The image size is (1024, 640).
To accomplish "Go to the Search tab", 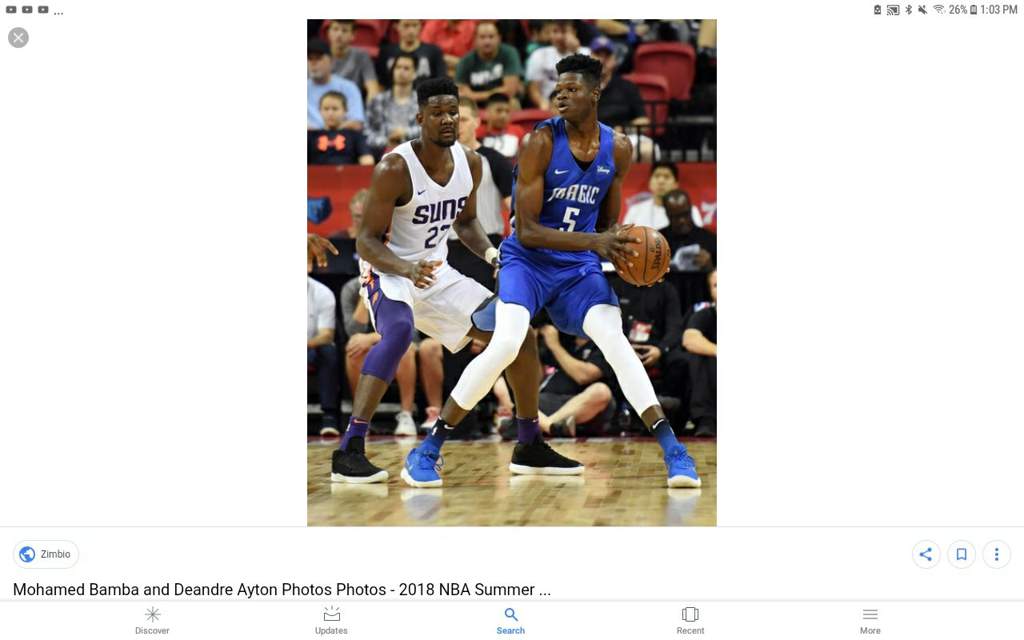I will click(x=511, y=620).
